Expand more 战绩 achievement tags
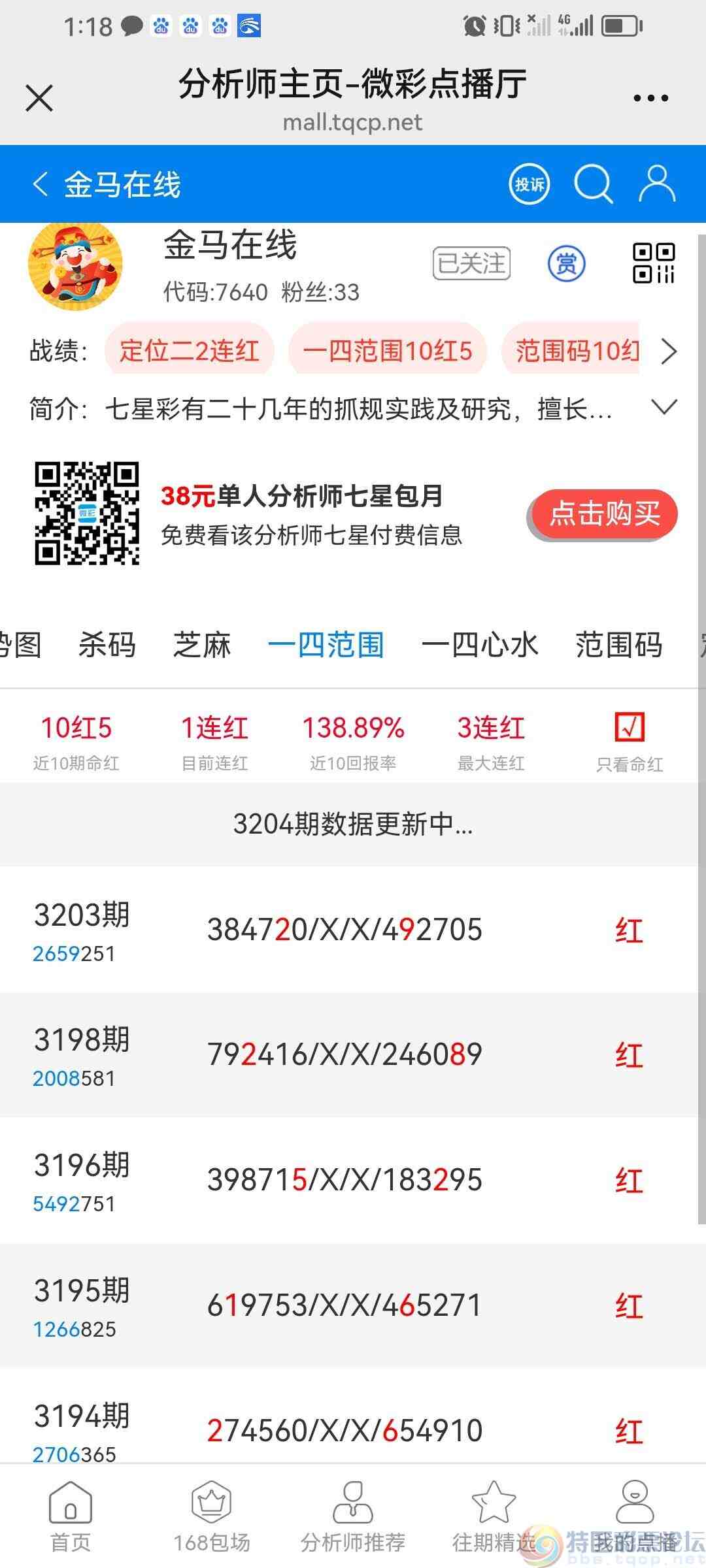 coord(669,351)
